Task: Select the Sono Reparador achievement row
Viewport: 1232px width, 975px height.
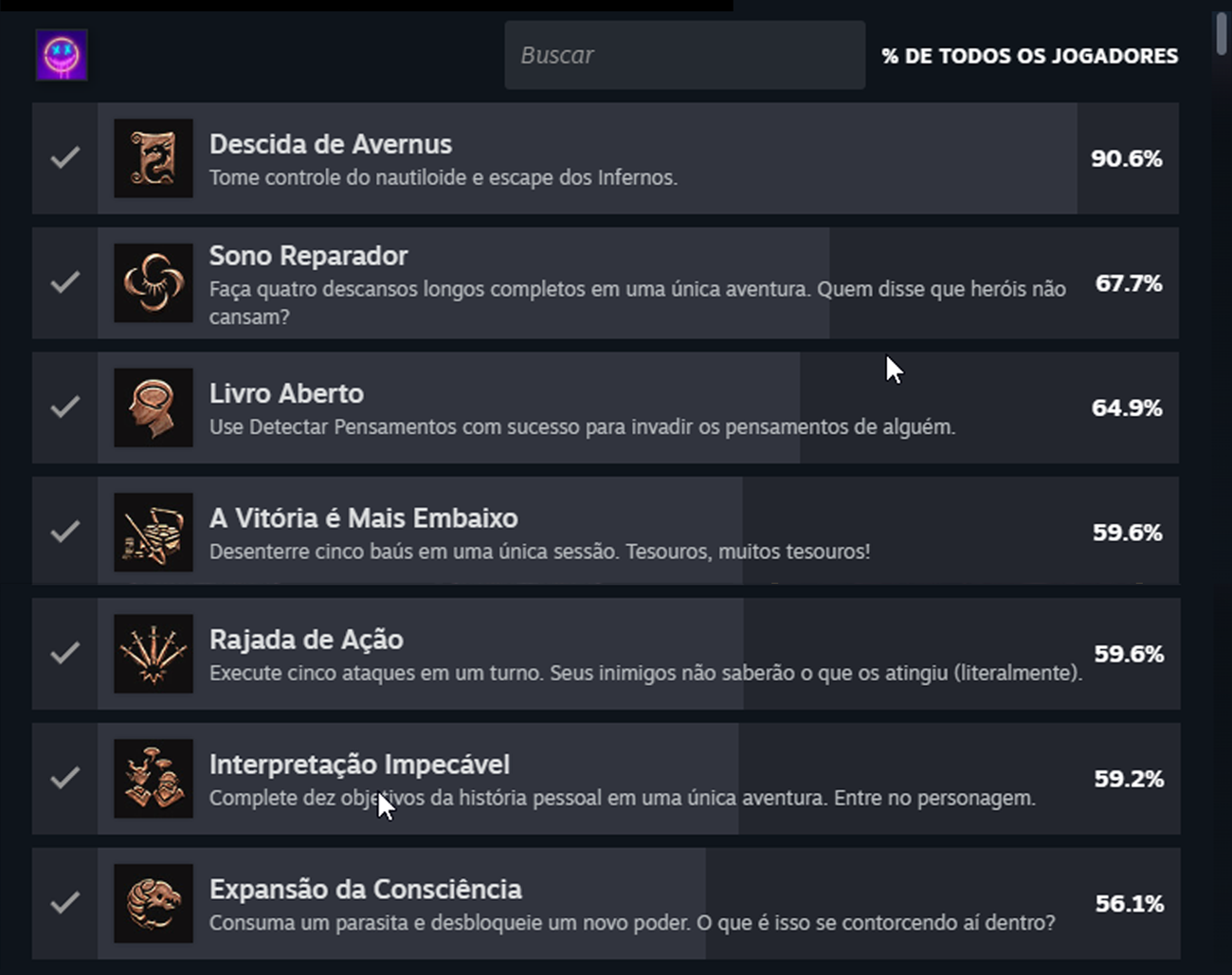Action: coord(607,283)
